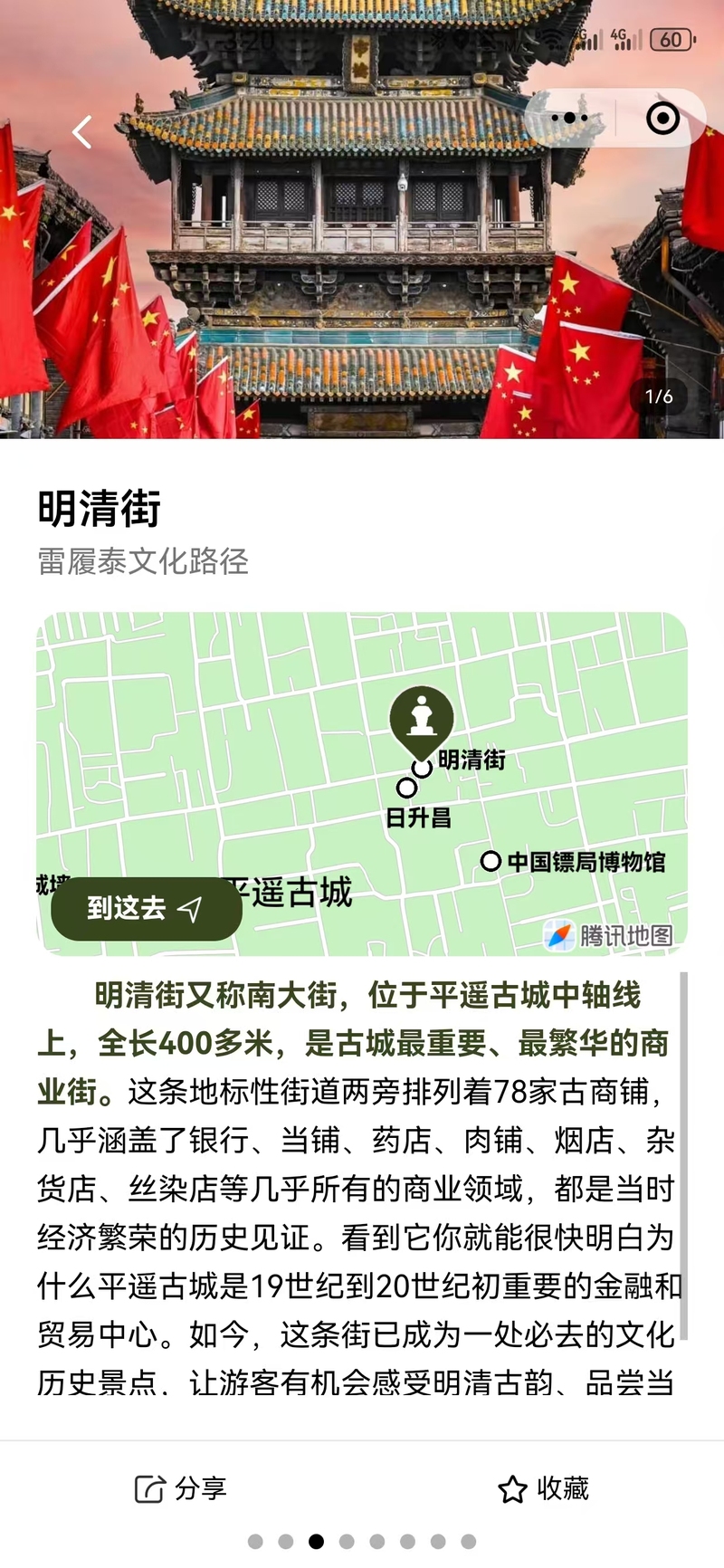
Task: Select the 日升昌 point on the map
Action: pos(407,788)
